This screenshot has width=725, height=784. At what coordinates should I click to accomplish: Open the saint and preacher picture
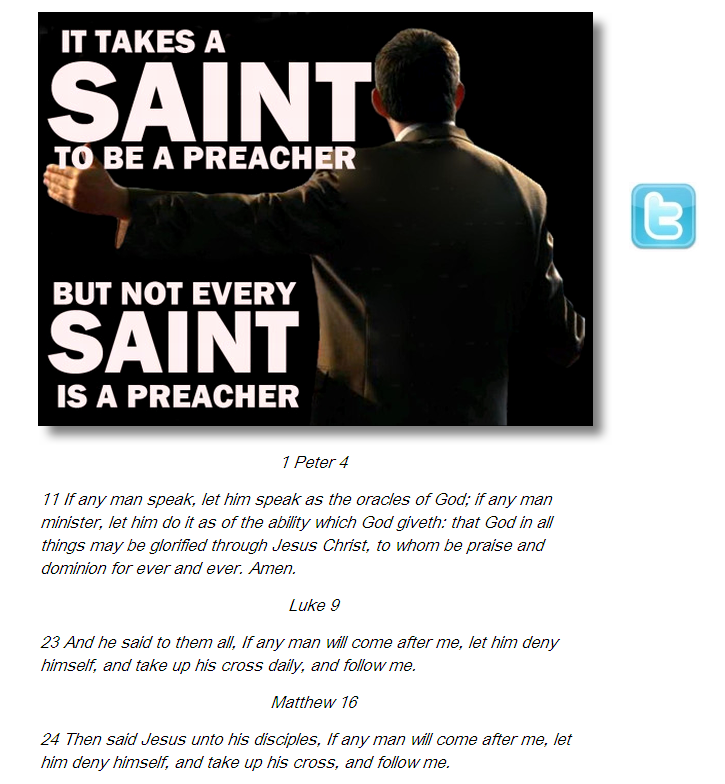click(315, 219)
